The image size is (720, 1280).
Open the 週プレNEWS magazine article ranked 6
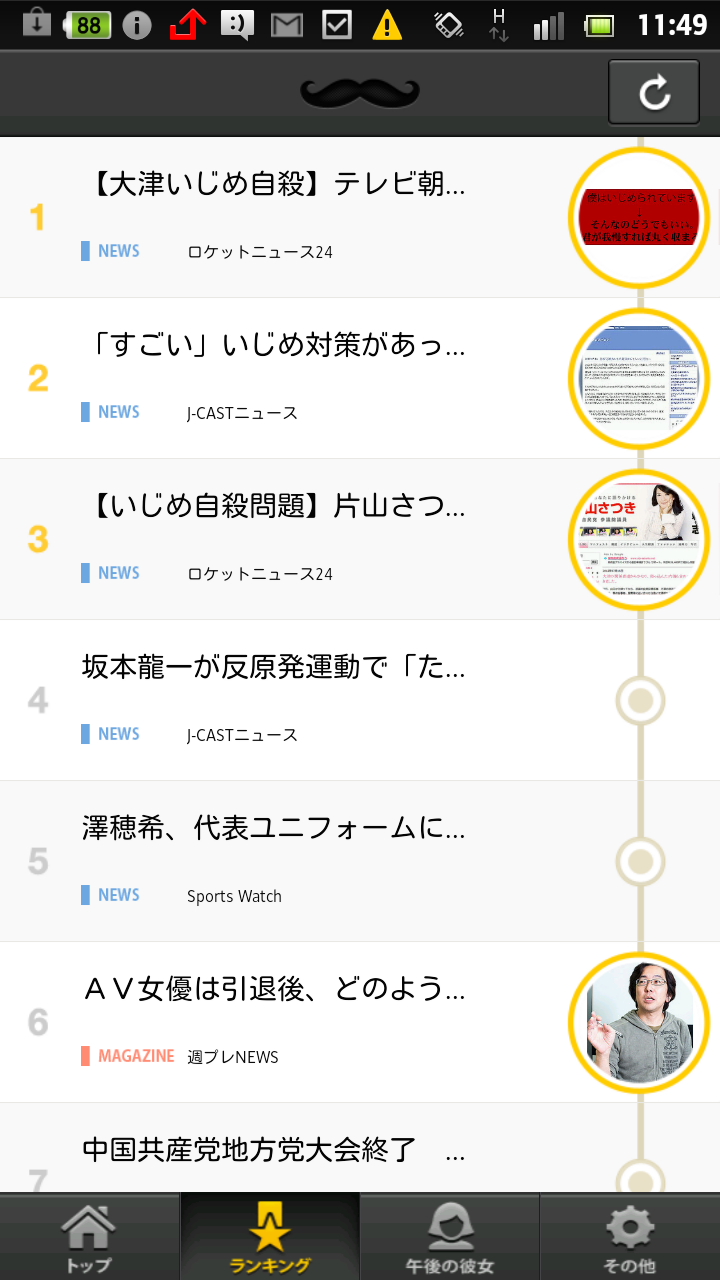pyautogui.click(x=360, y=1022)
